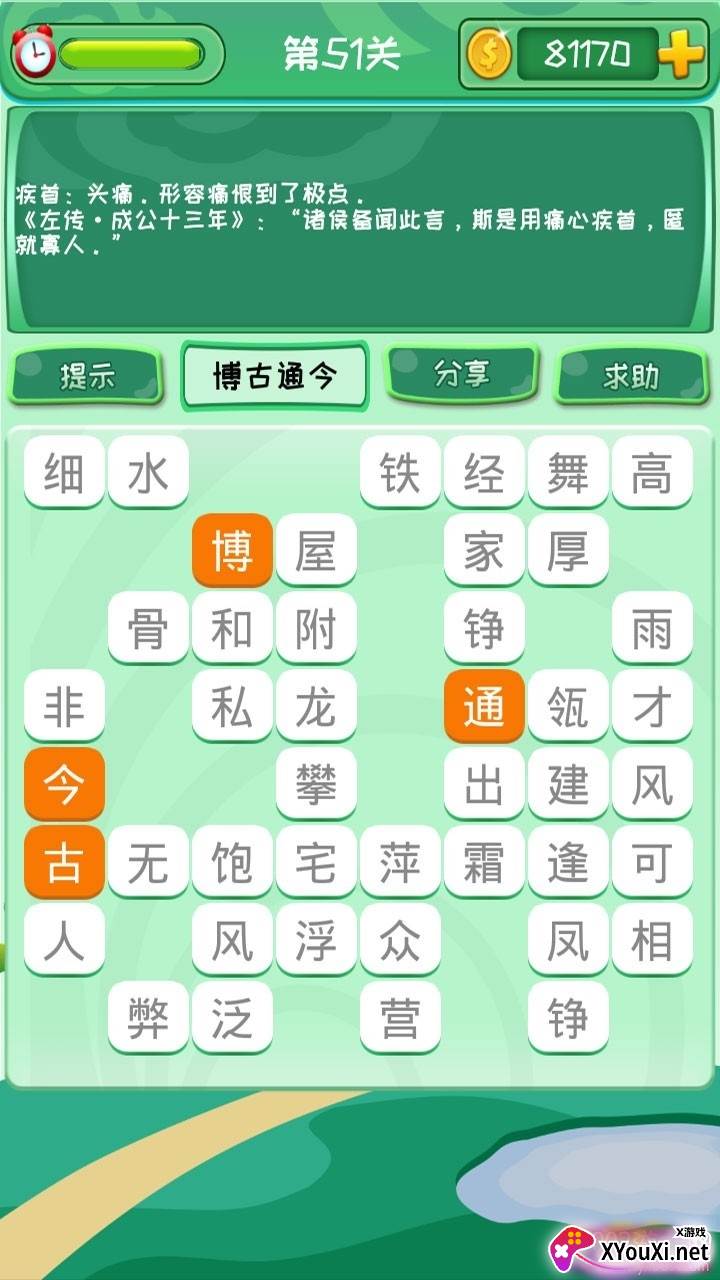
Task: Select the 水 character tile
Action: click(x=148, y=472)
